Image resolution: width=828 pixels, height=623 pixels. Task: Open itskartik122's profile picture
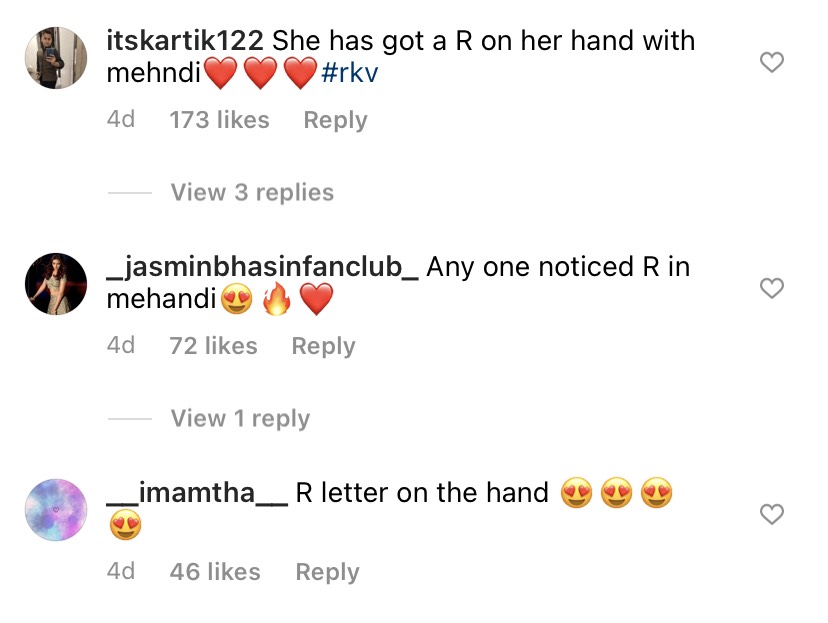point(56,58)
